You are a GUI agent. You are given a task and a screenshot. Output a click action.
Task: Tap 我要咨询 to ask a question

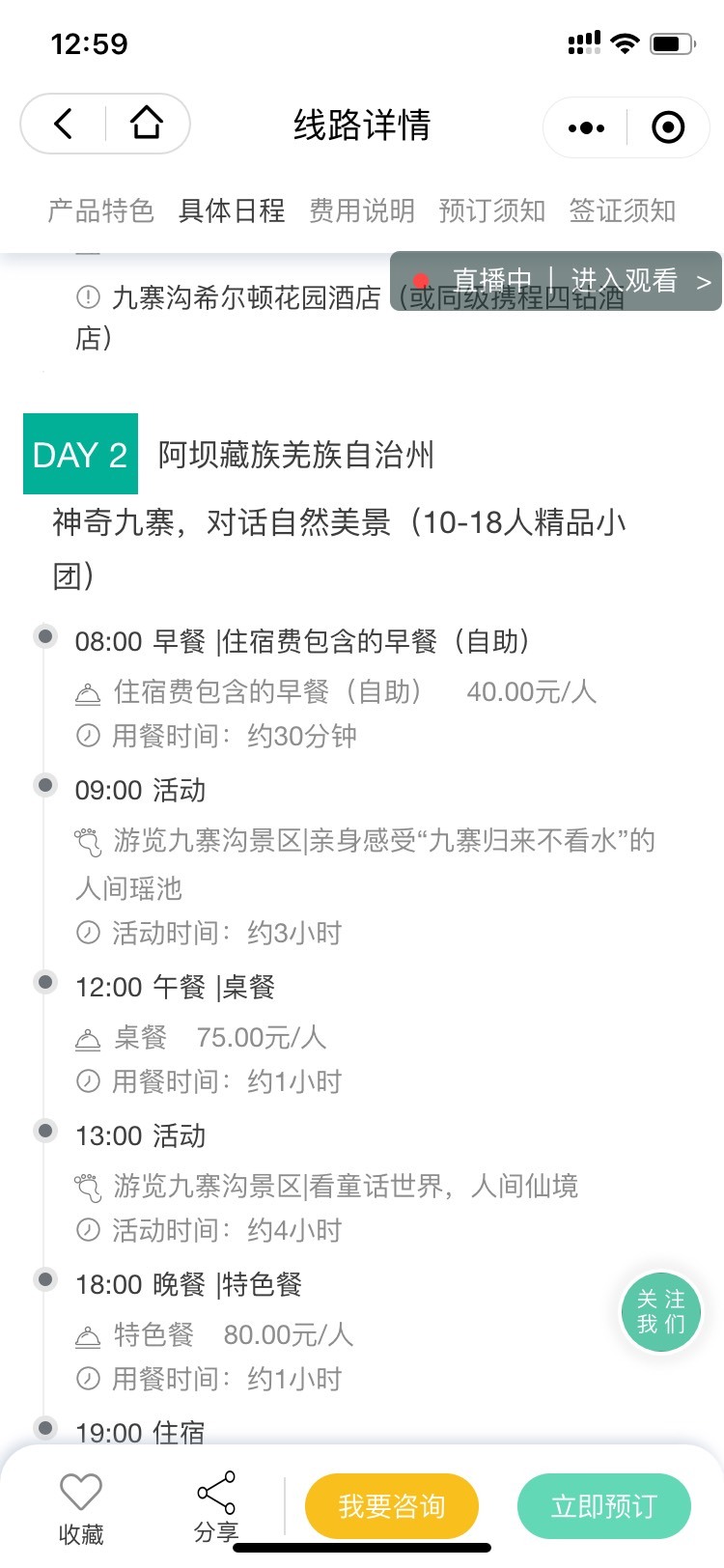pos(392,1506)
